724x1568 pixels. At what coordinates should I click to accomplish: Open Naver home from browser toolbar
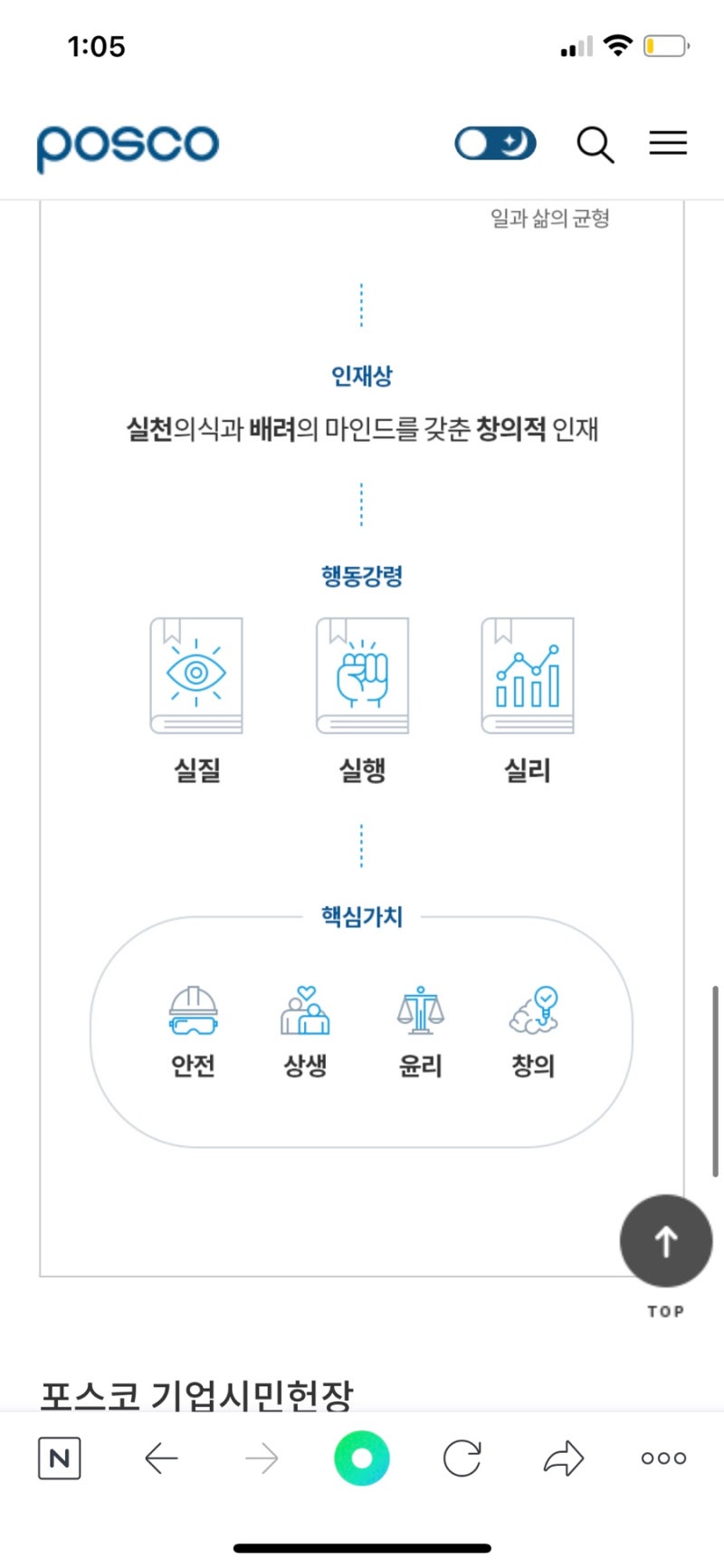pos(60,1458)
